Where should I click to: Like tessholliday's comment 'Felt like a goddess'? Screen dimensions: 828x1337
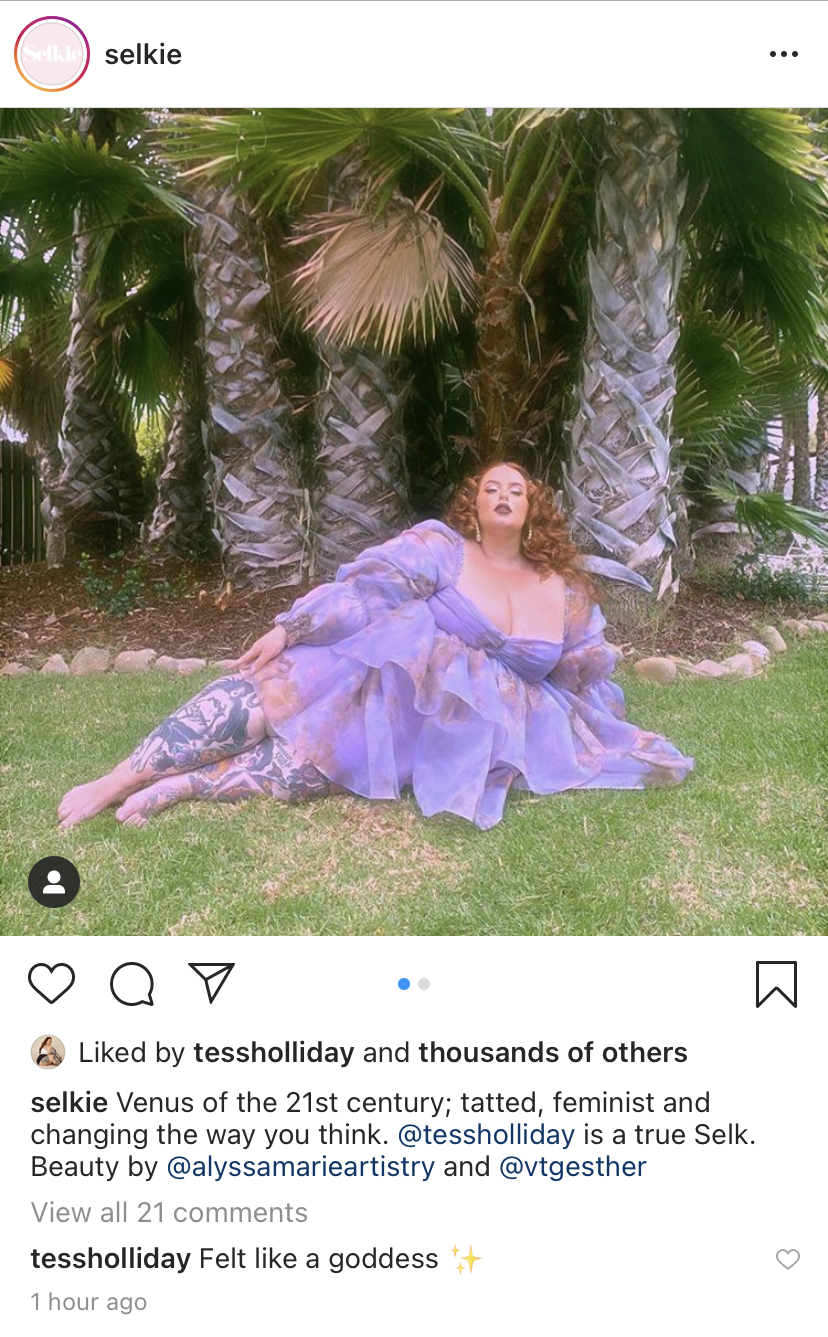[x=788, y=1259]
